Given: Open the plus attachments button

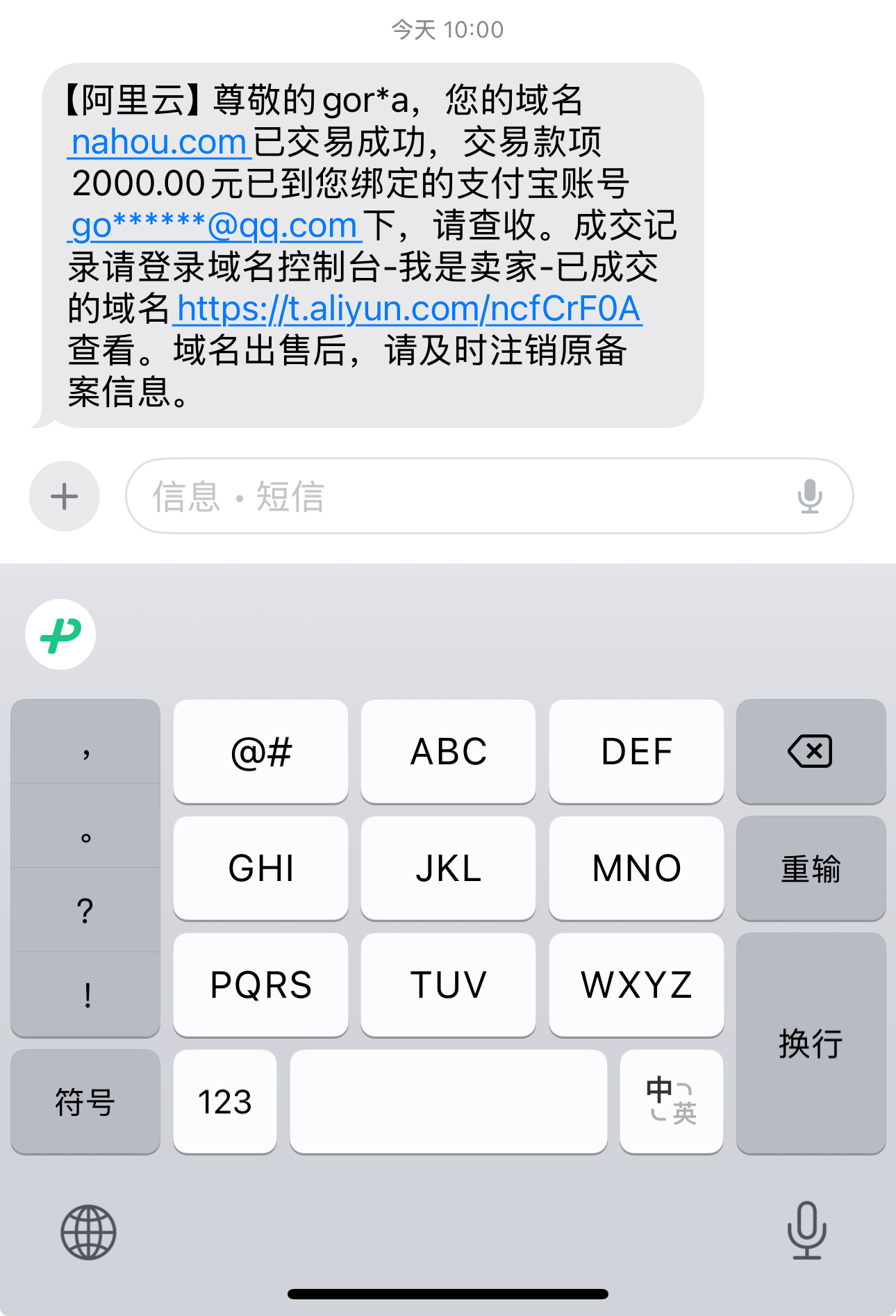Looking at the screenshot, I should pyautogui.click(x=65, y=496).
